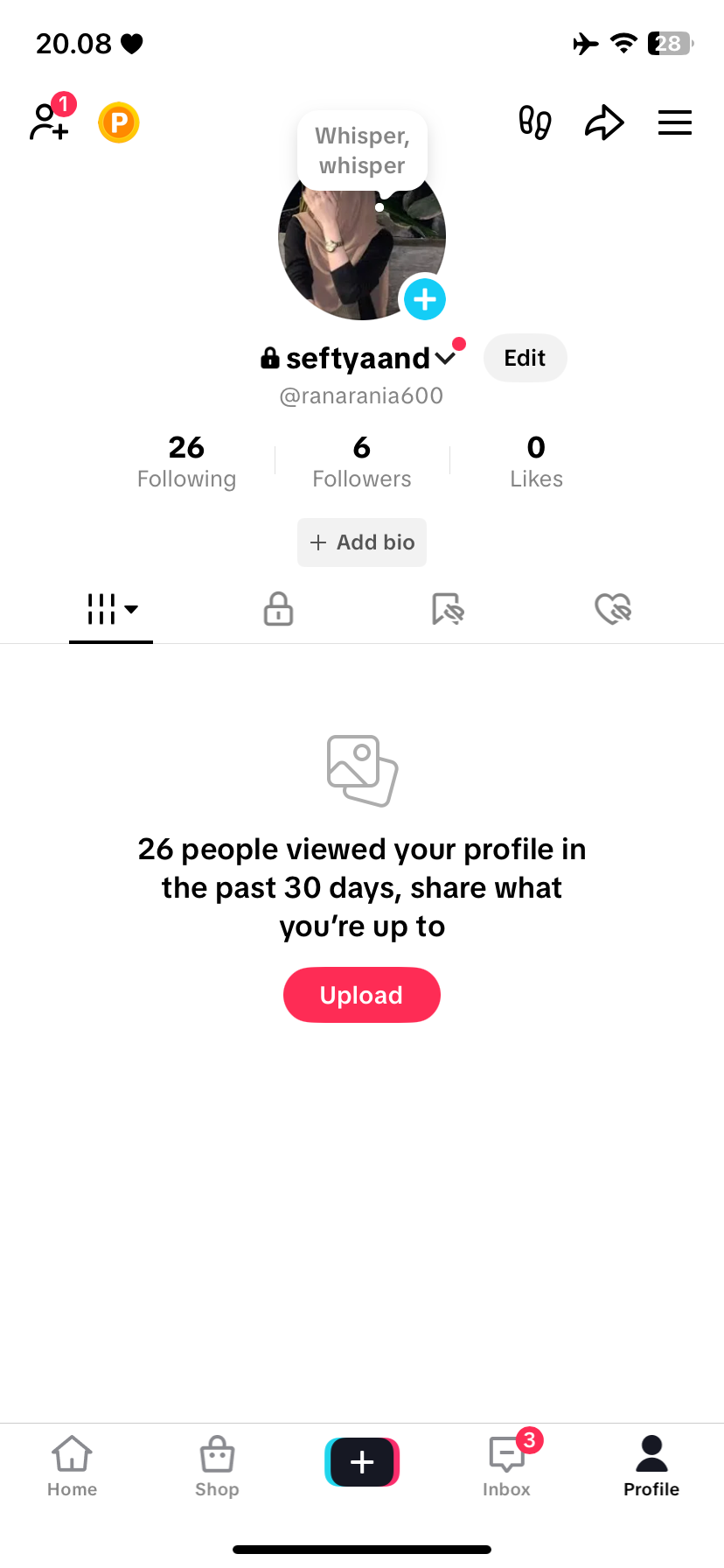Tap the Whisper, whisper note bubble

point(362,150)
